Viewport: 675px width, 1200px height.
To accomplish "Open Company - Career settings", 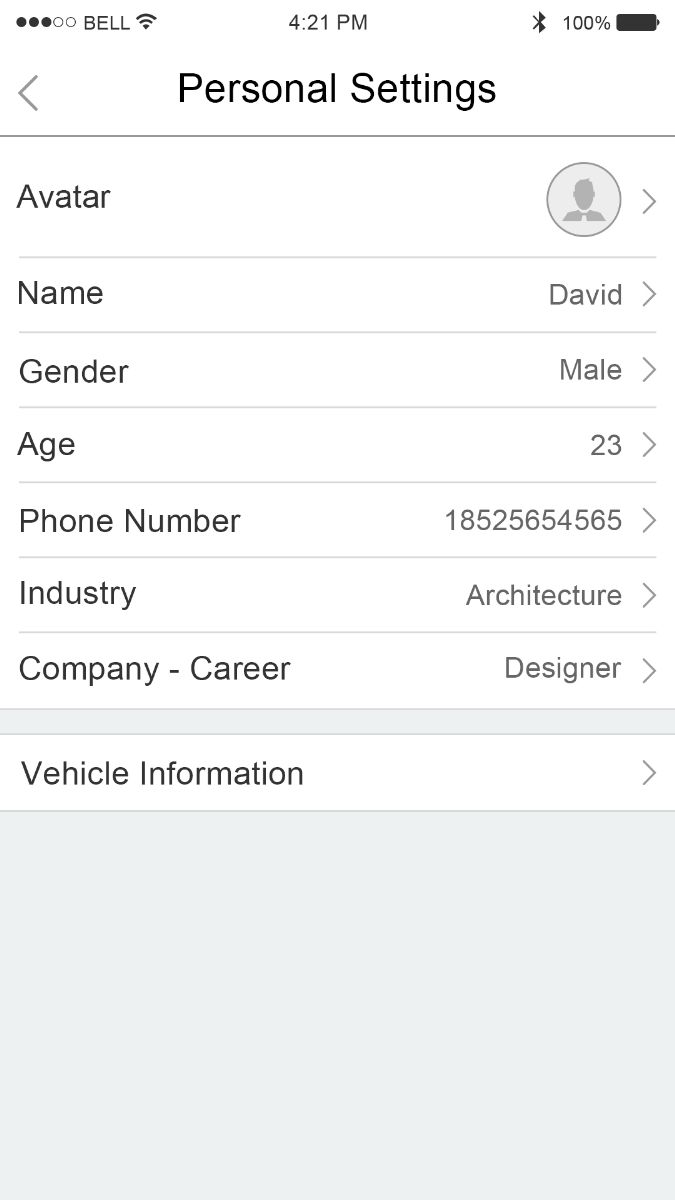I will [337, 669].
